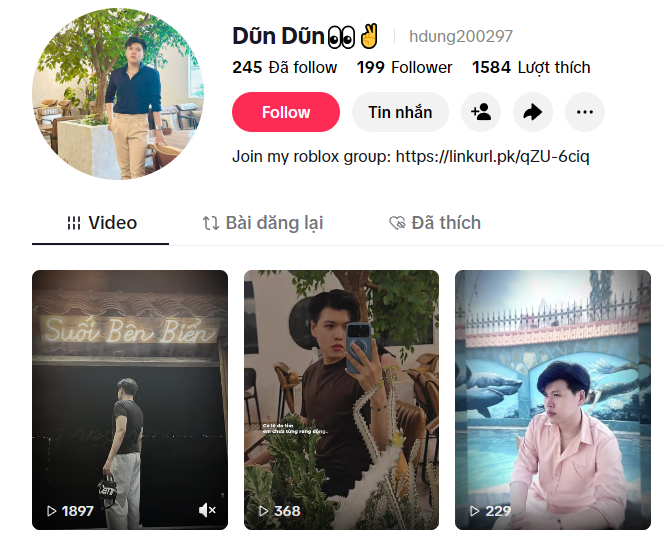Open the mirror selfie video with 368 views
Screen dimensions: 663x542
341,400
